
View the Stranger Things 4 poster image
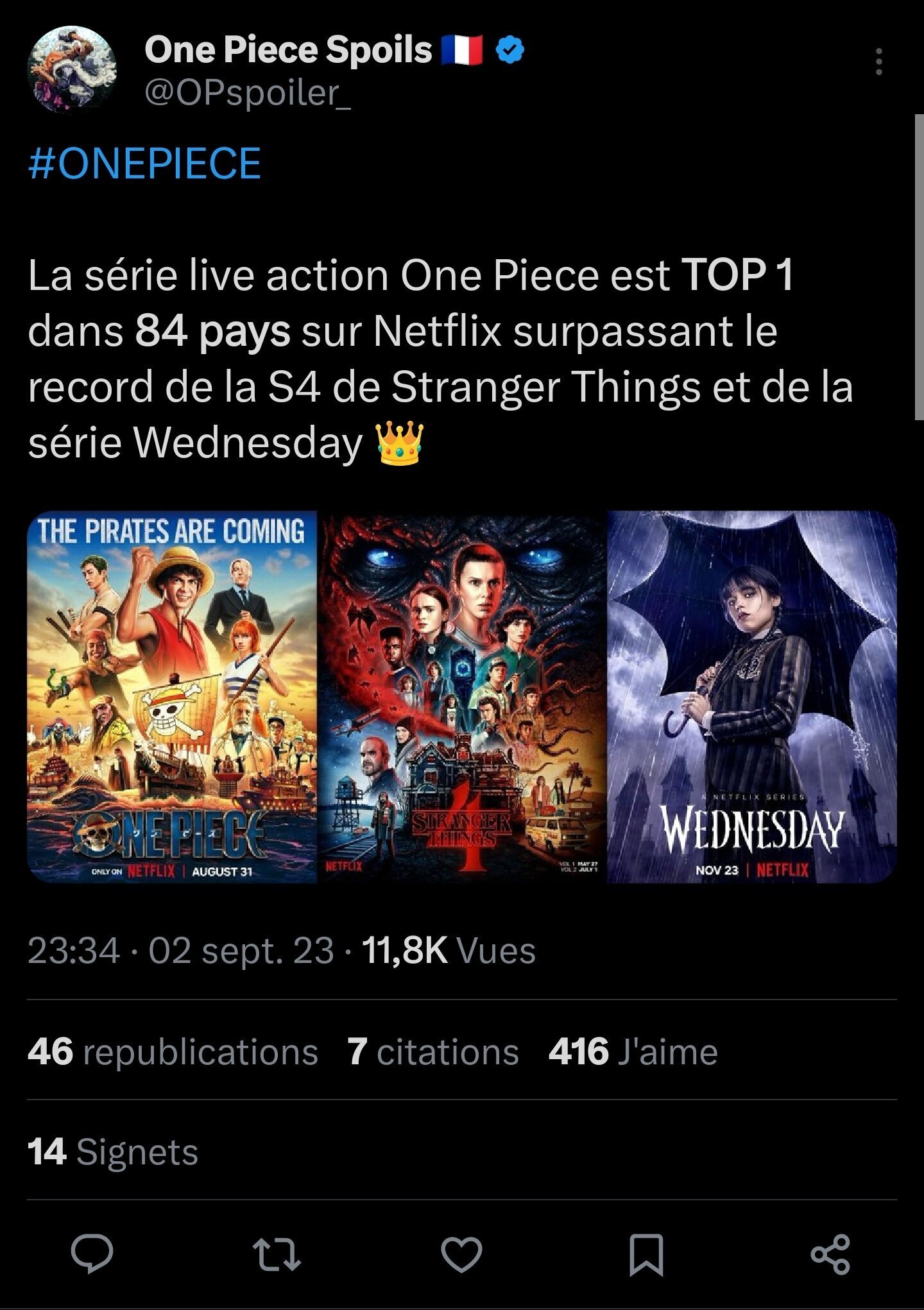[462, 697]
